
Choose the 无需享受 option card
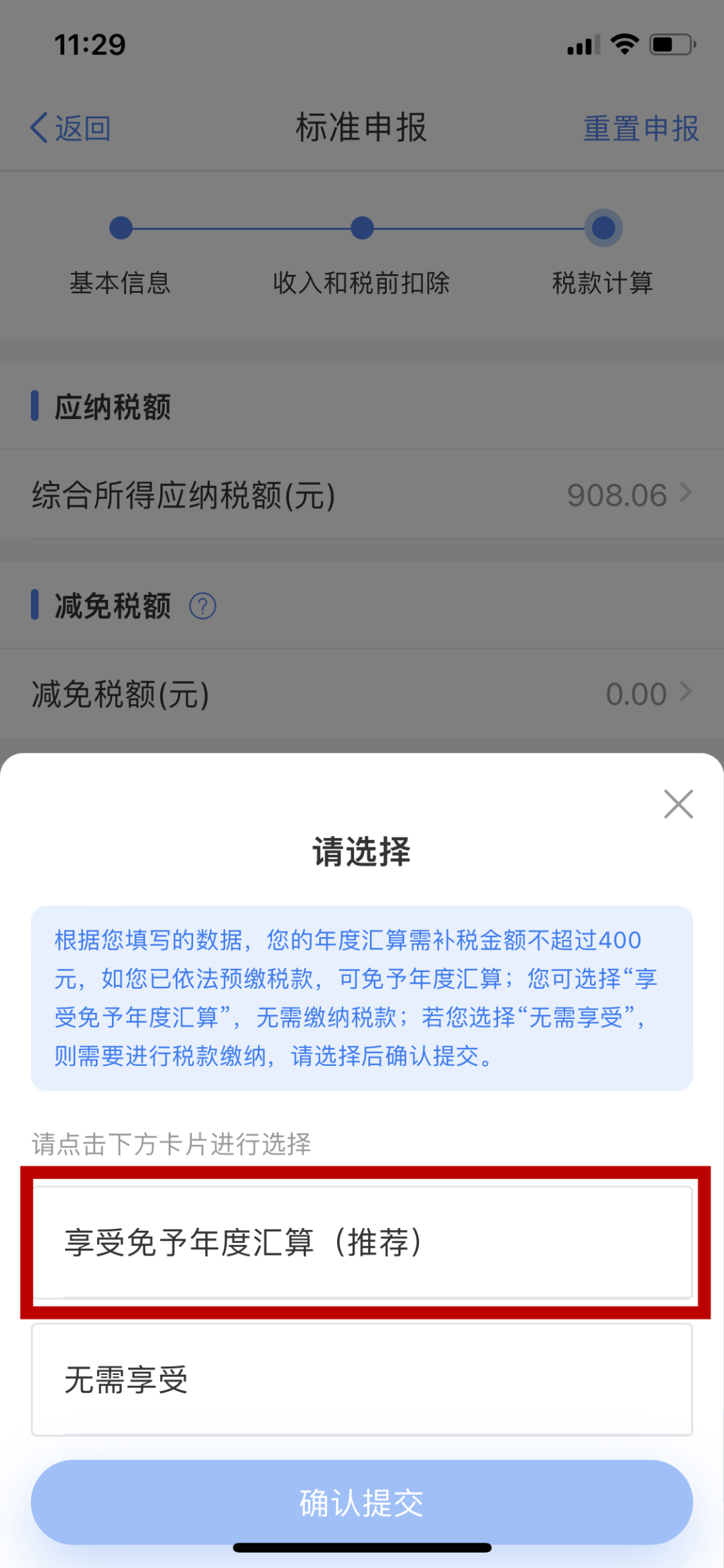tap(361, 1381)
